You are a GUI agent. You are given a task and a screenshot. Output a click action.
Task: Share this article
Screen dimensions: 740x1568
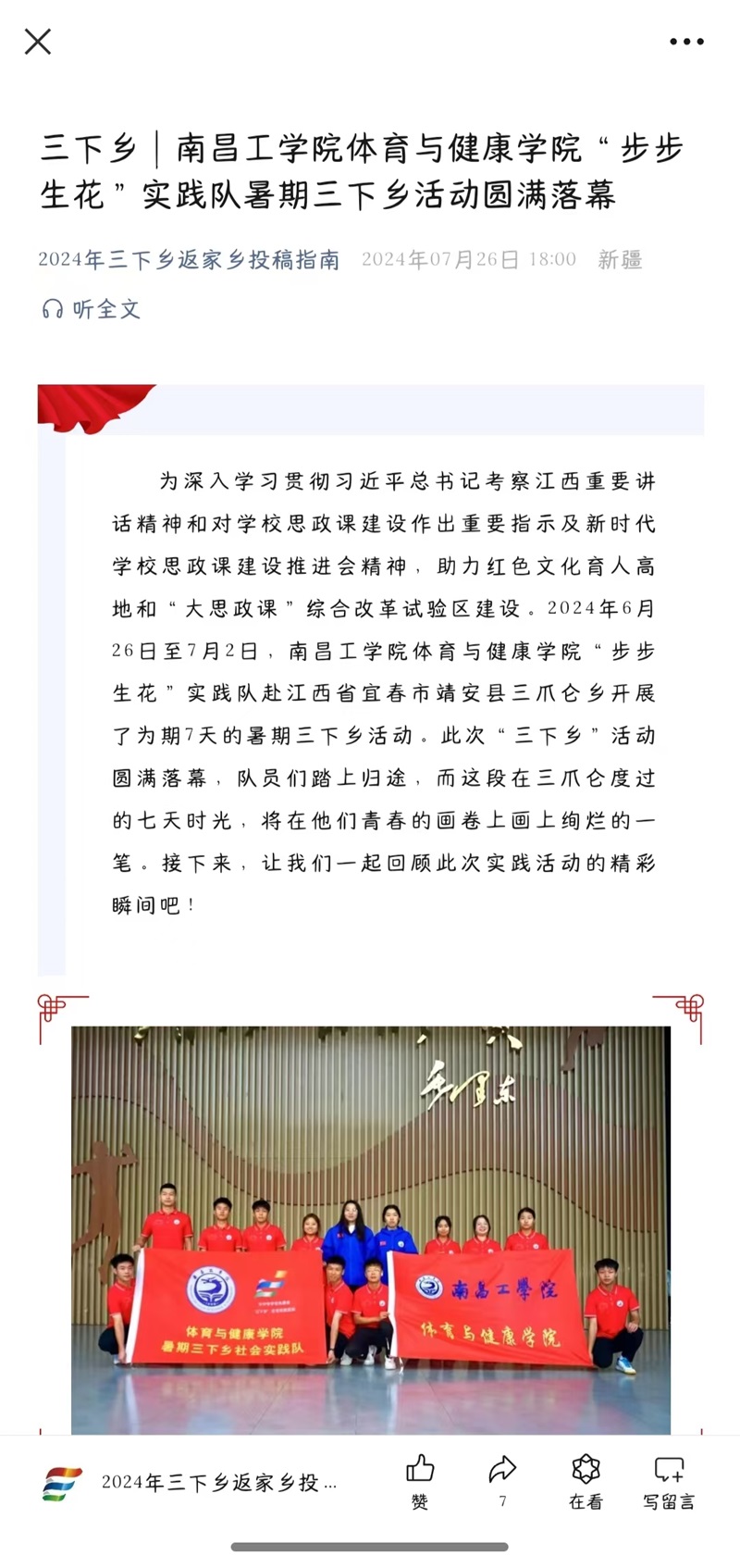[502, 1479]
